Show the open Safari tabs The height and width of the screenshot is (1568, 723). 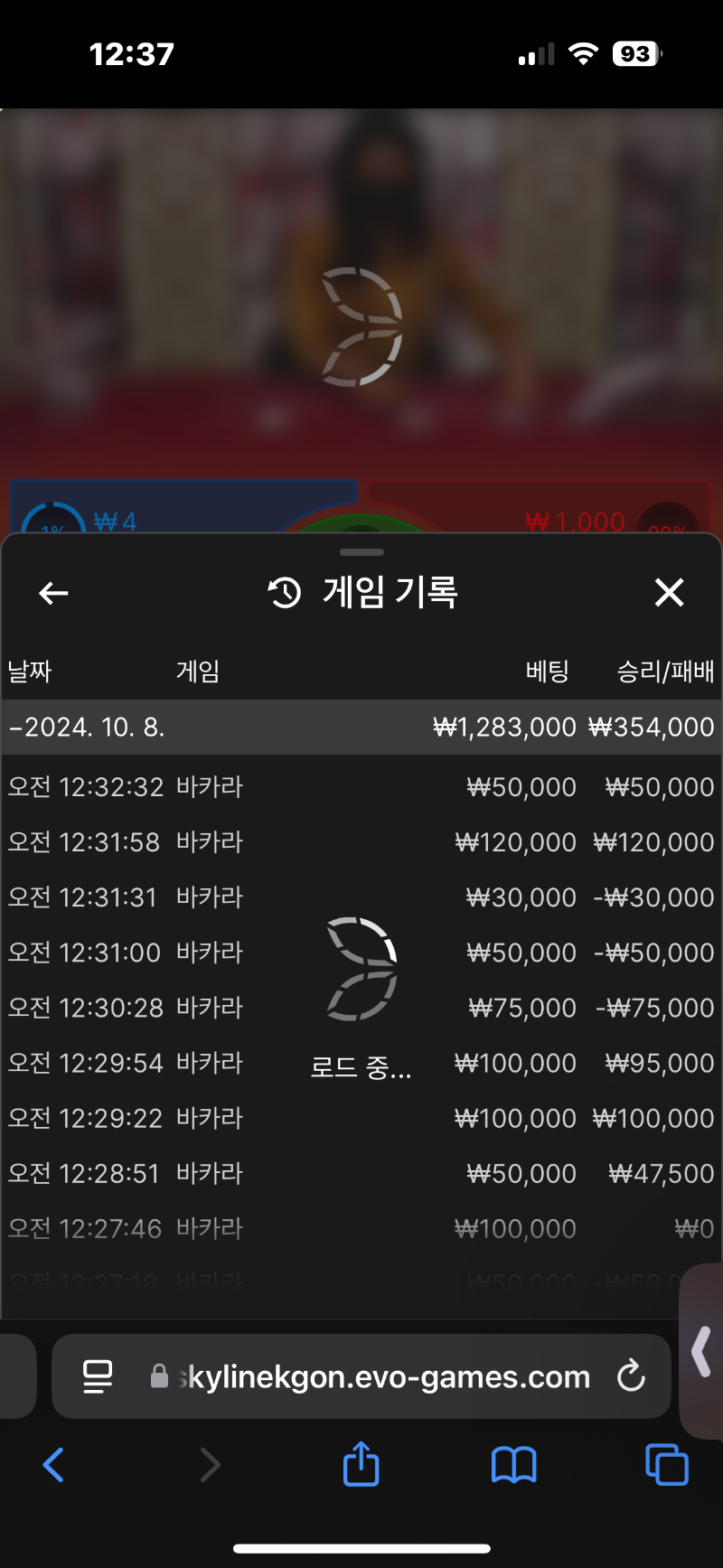[x=666, y=1465]
